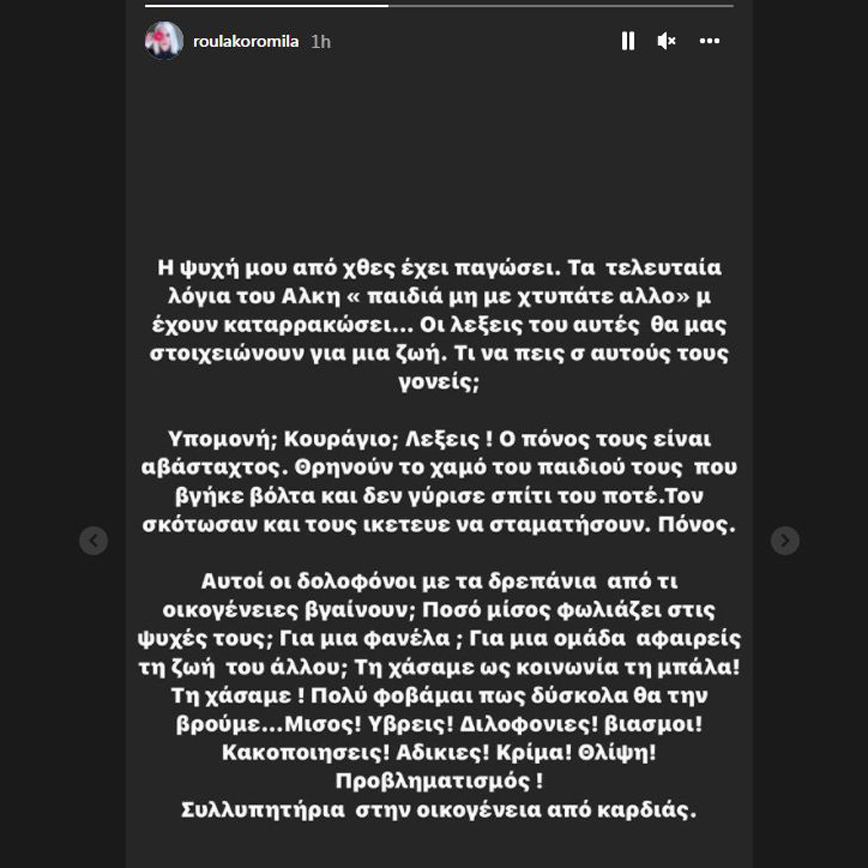This screenshot has width=868, height=868.
Task: Open the three-dot more options menu
Action: coord(709,41)
